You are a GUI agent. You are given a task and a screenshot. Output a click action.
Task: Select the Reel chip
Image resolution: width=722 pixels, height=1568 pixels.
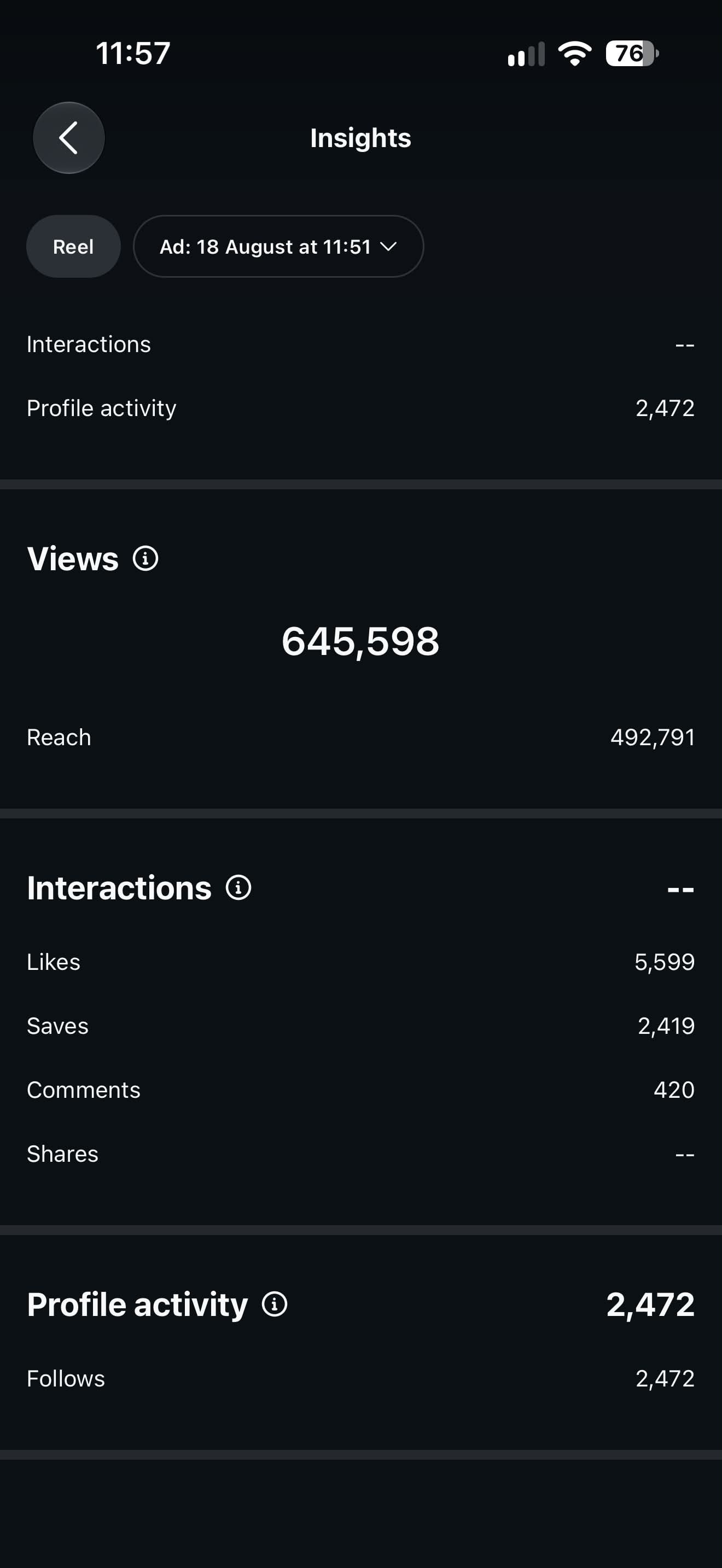point(73,247)
